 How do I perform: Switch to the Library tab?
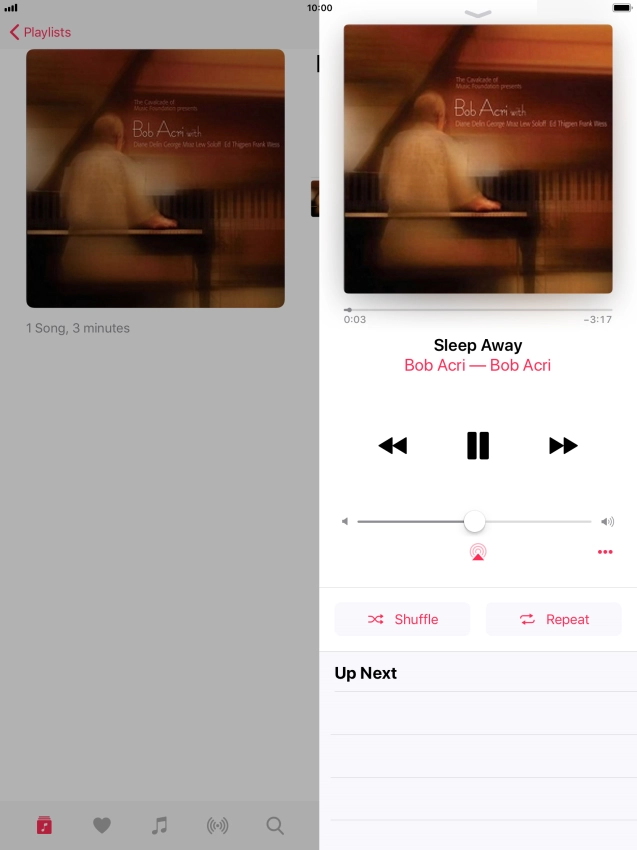click(x=44, y=826)
